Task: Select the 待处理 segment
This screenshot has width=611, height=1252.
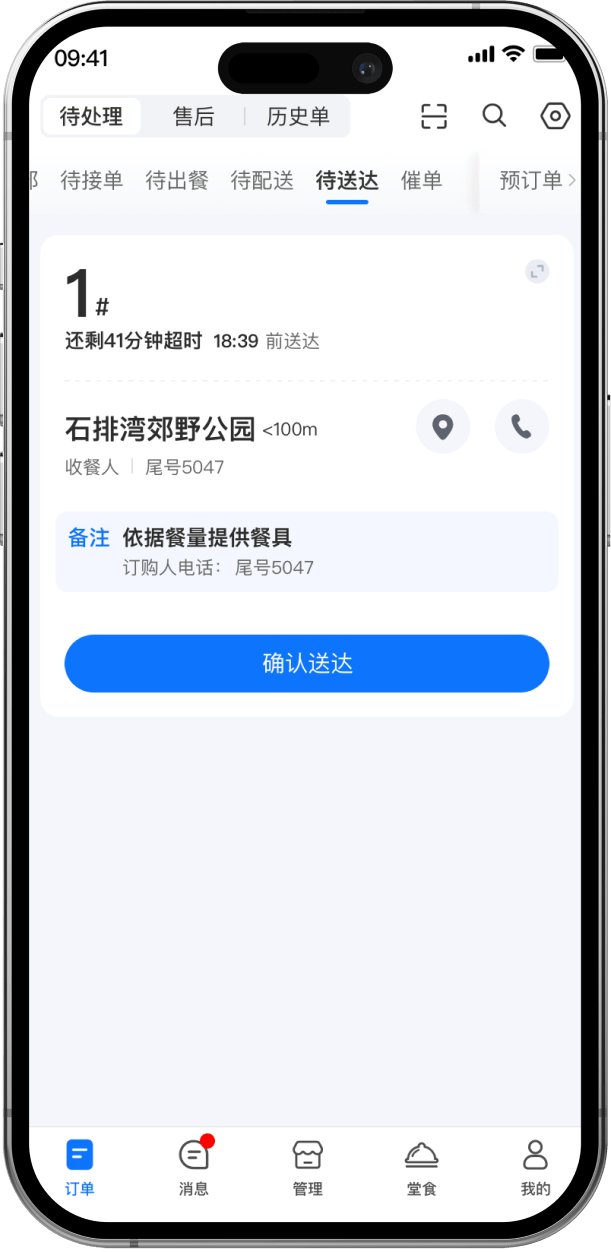Action: click(91, 117)
